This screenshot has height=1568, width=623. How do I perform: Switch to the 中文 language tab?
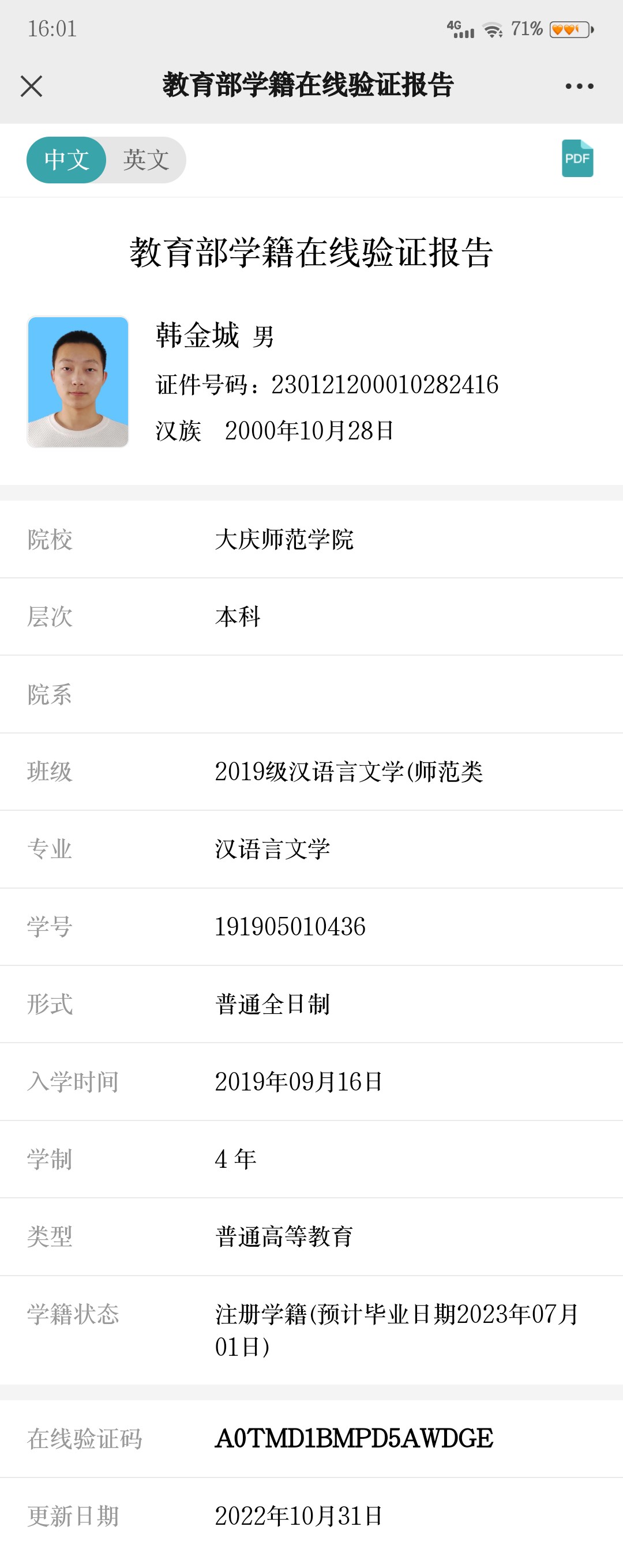click(x=67, y=160)
